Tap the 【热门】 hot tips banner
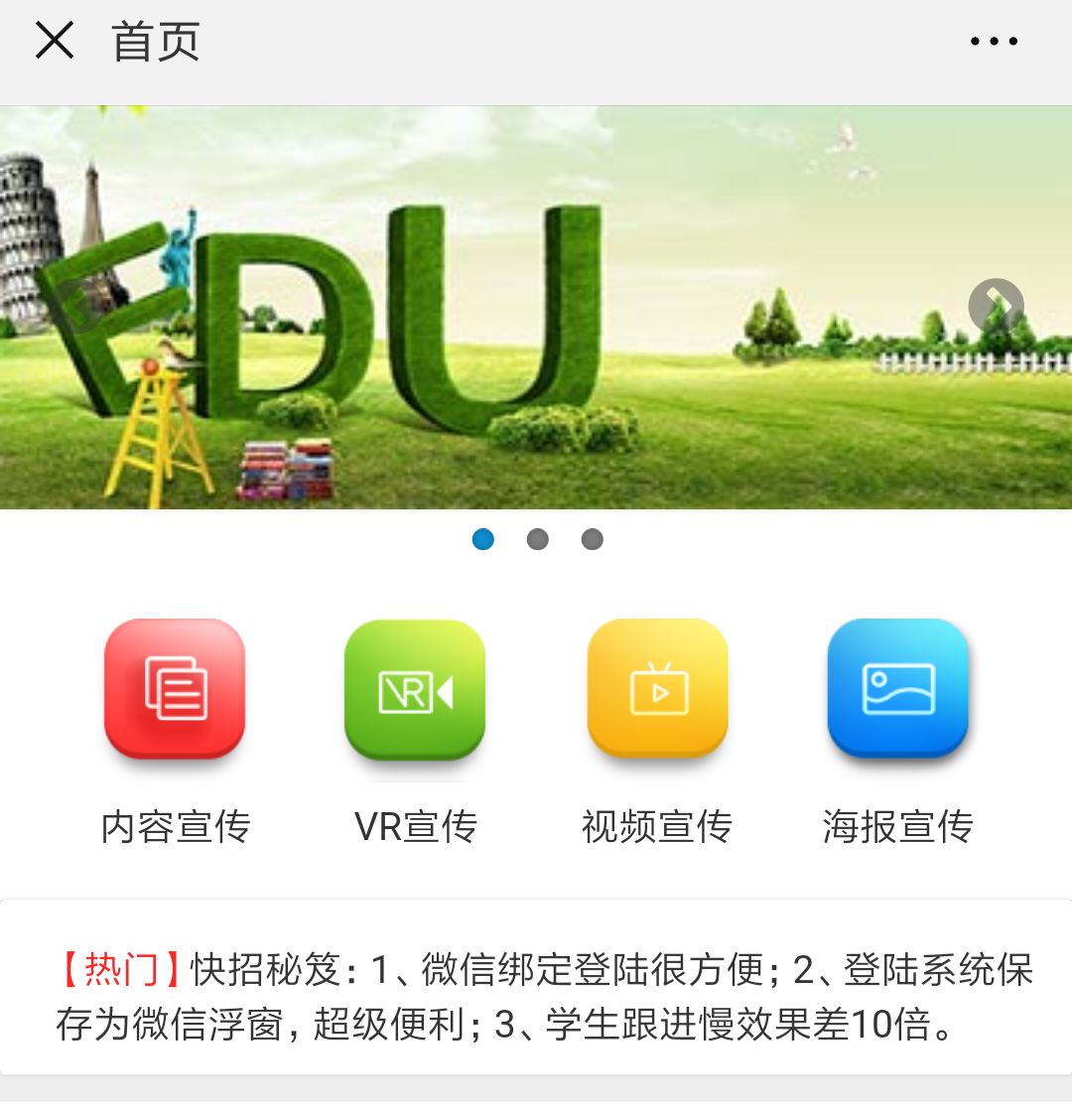Viewport: 1072px width, 1120px height. (x=536, y=998)
